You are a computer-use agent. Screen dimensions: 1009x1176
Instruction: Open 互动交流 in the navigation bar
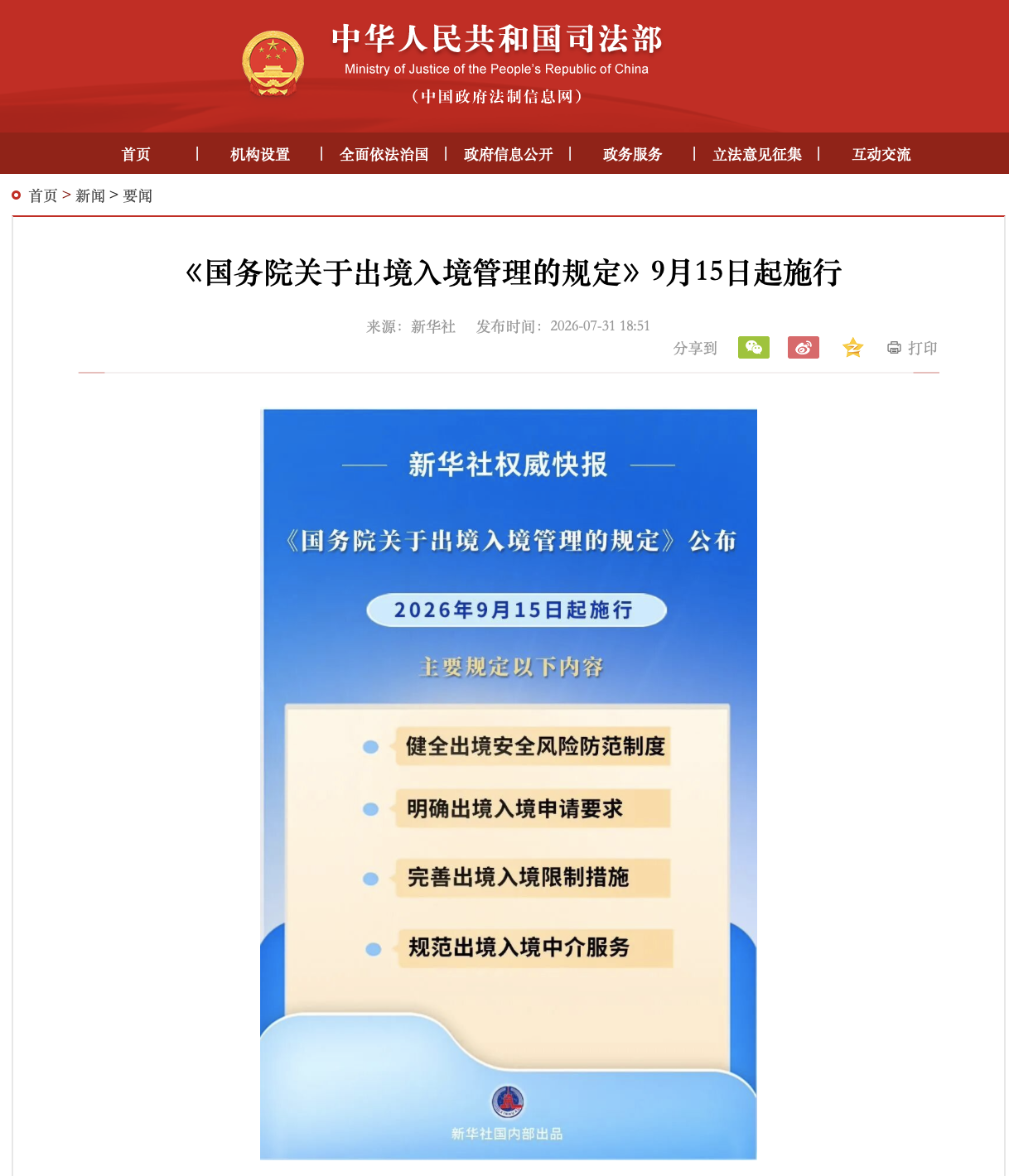881,154
